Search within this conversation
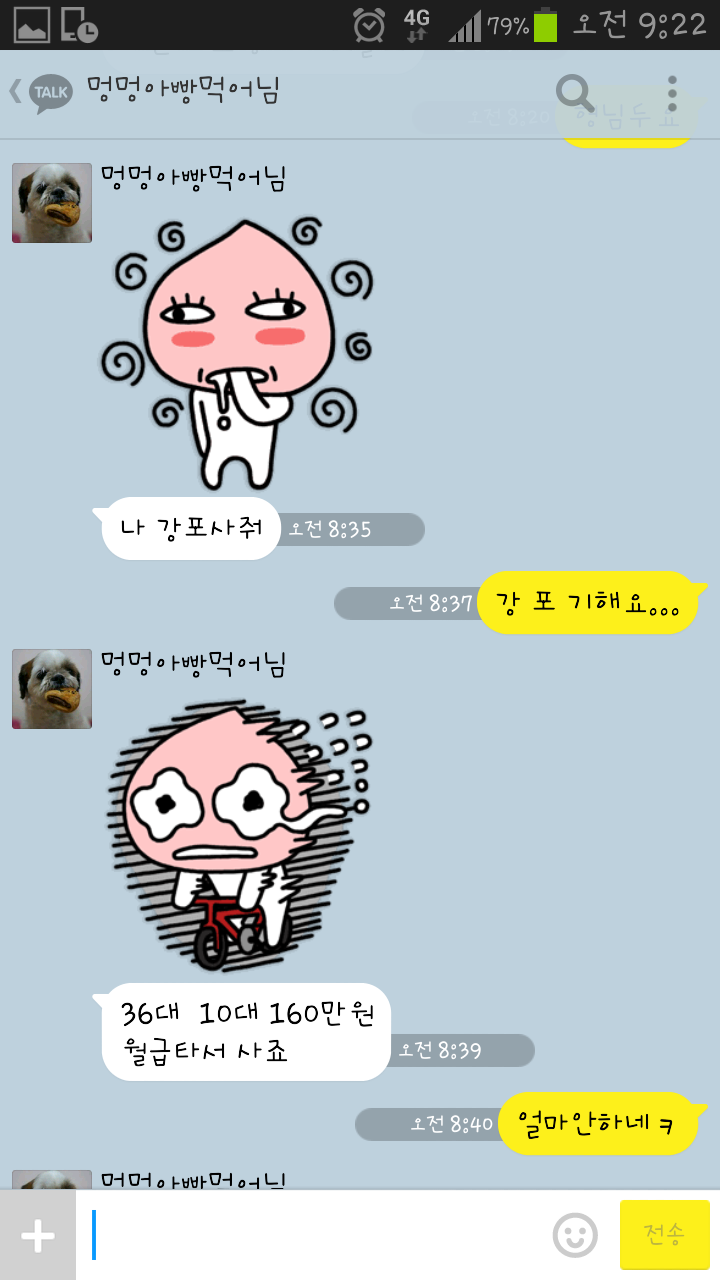Viewport: 720px width, 1280px height. click(x=574, y=94)
